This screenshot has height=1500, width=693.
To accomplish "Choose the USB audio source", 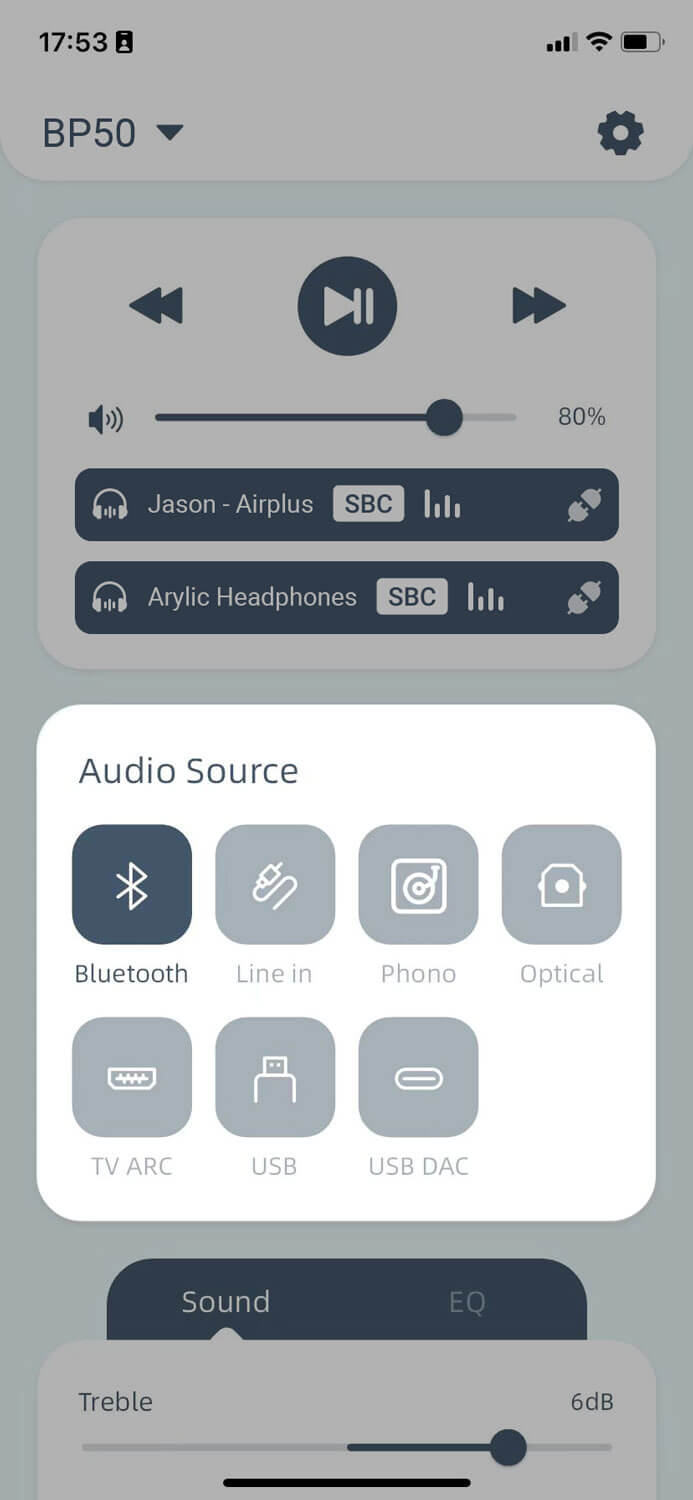I will [x=275, y=1078].
